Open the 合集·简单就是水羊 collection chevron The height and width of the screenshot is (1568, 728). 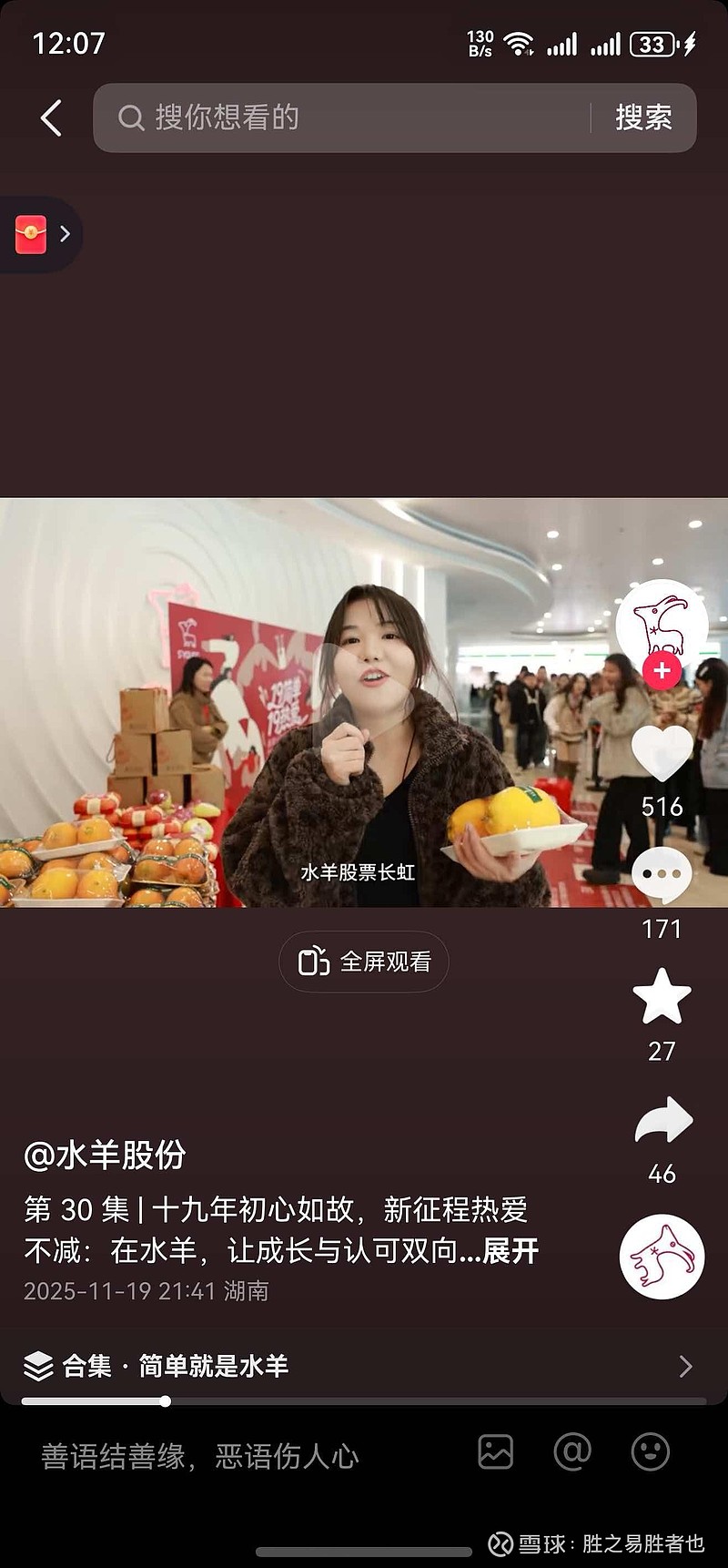[684, 1366]
